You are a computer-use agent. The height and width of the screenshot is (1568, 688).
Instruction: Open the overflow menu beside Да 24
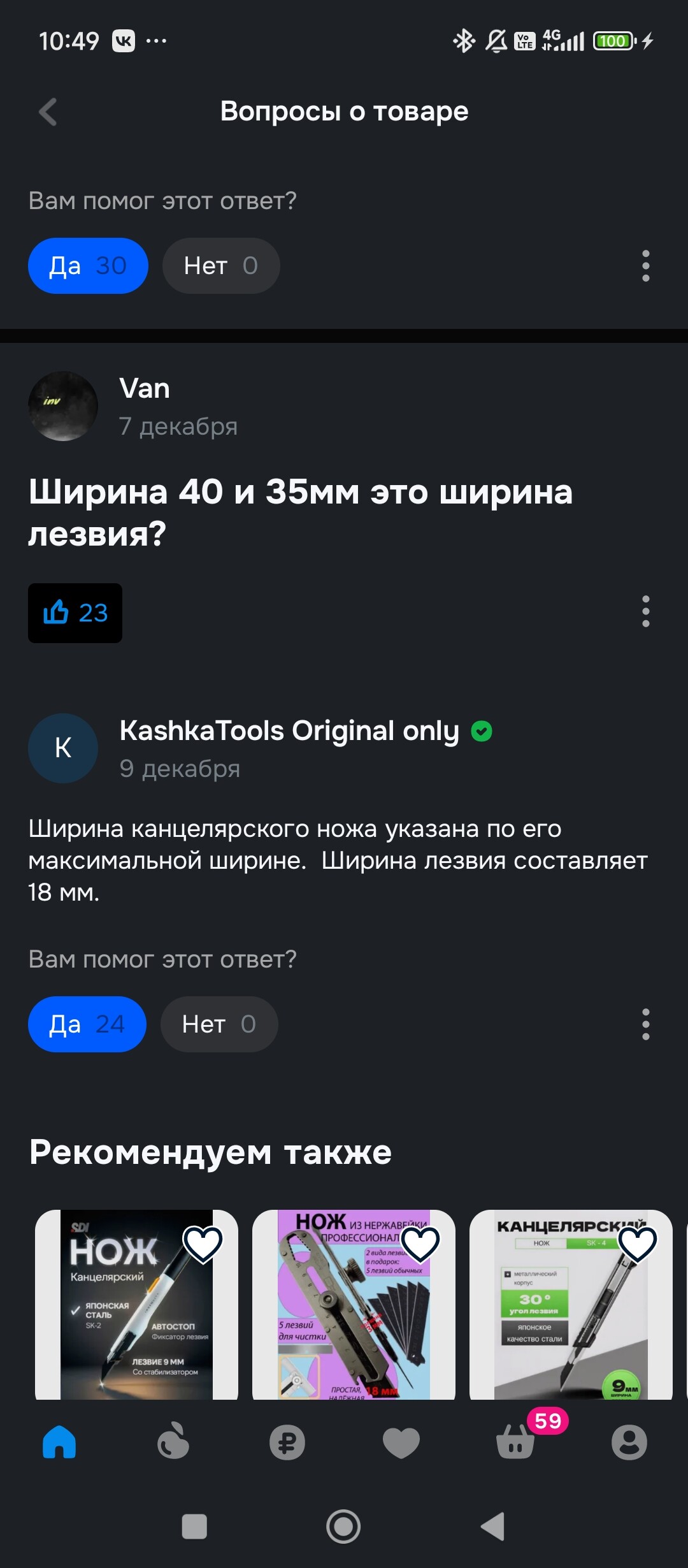645,1024
